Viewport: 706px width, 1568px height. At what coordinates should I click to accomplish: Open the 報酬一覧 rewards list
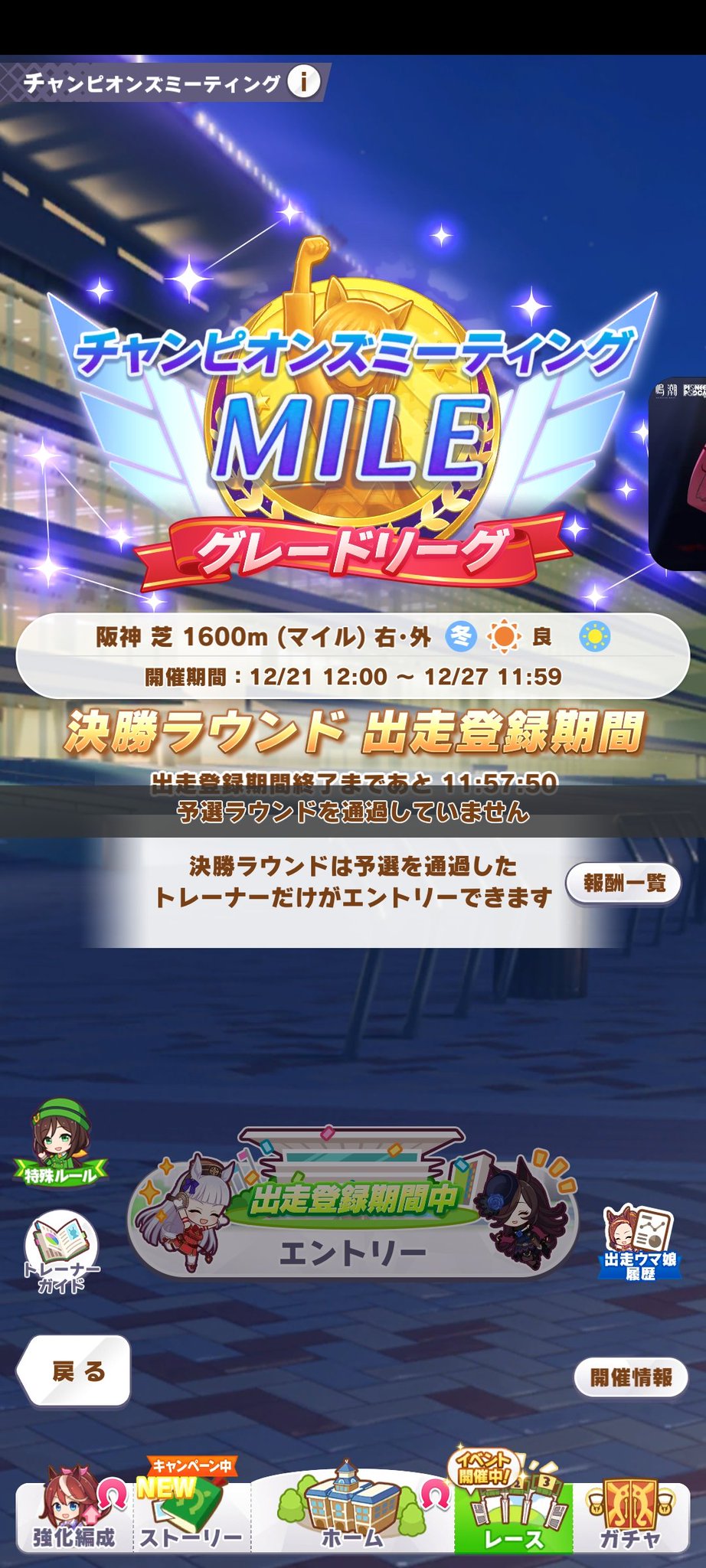coord(623,883)
